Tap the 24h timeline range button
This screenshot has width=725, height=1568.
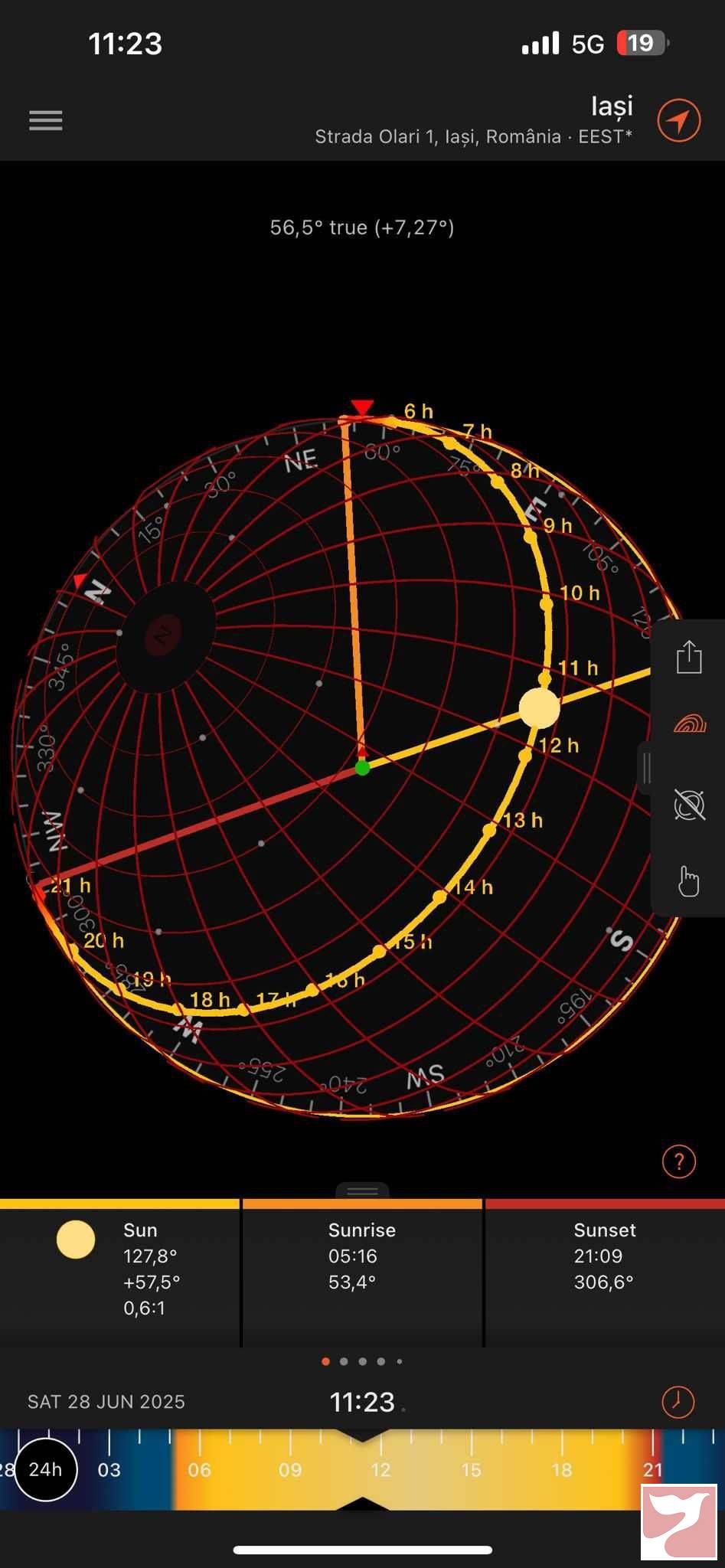click(x=46, y=1469)
